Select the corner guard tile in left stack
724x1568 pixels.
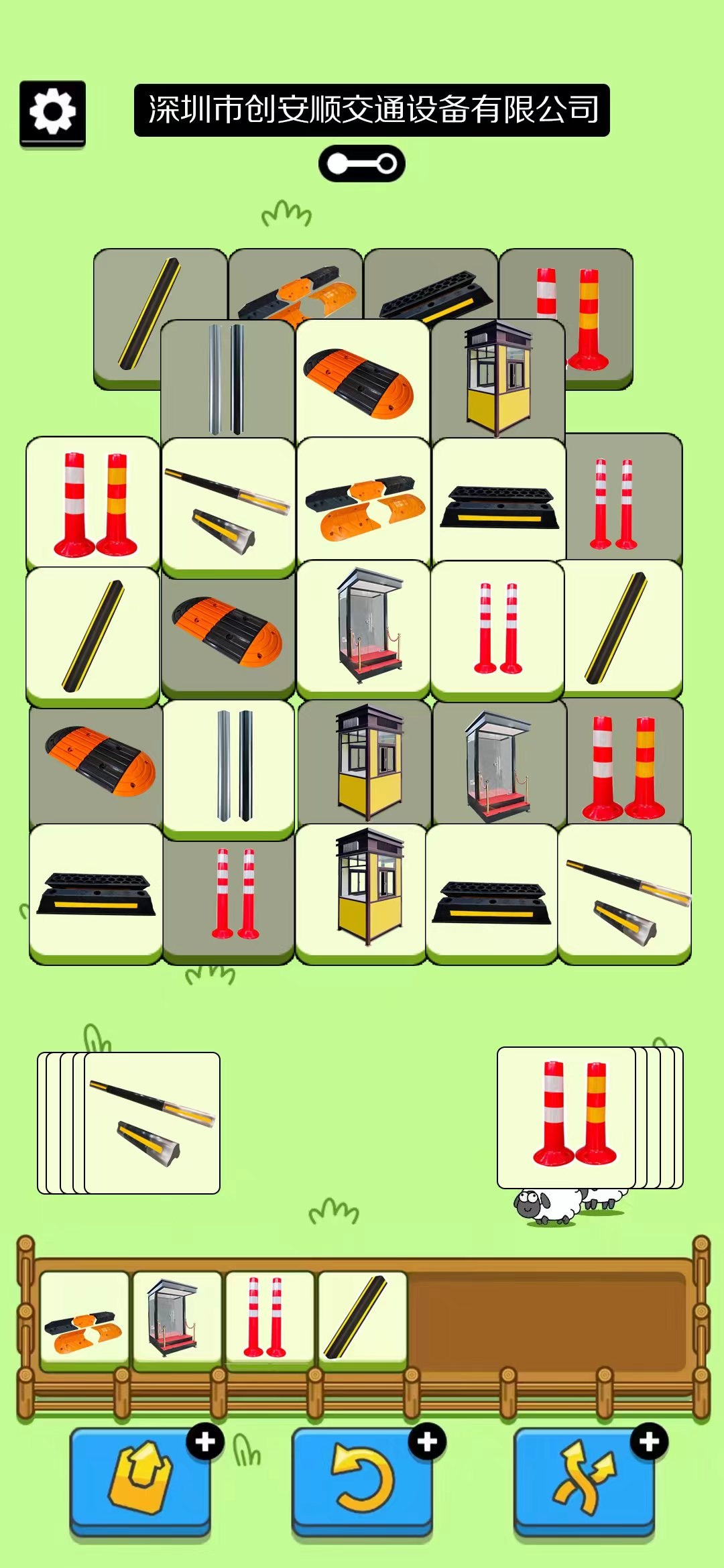click(152, 1123)
